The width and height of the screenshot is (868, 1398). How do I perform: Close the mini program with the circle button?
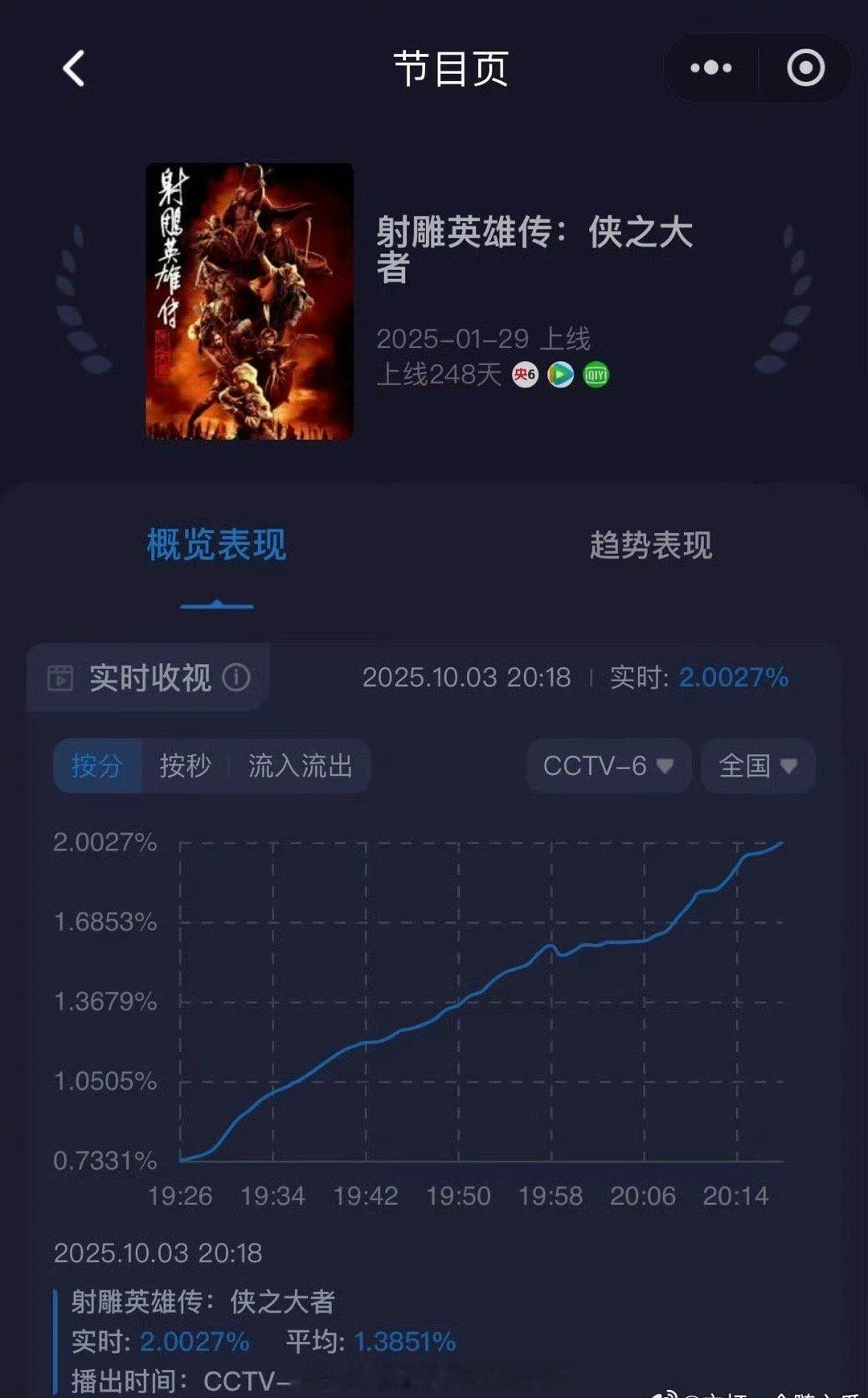[805, 68]
